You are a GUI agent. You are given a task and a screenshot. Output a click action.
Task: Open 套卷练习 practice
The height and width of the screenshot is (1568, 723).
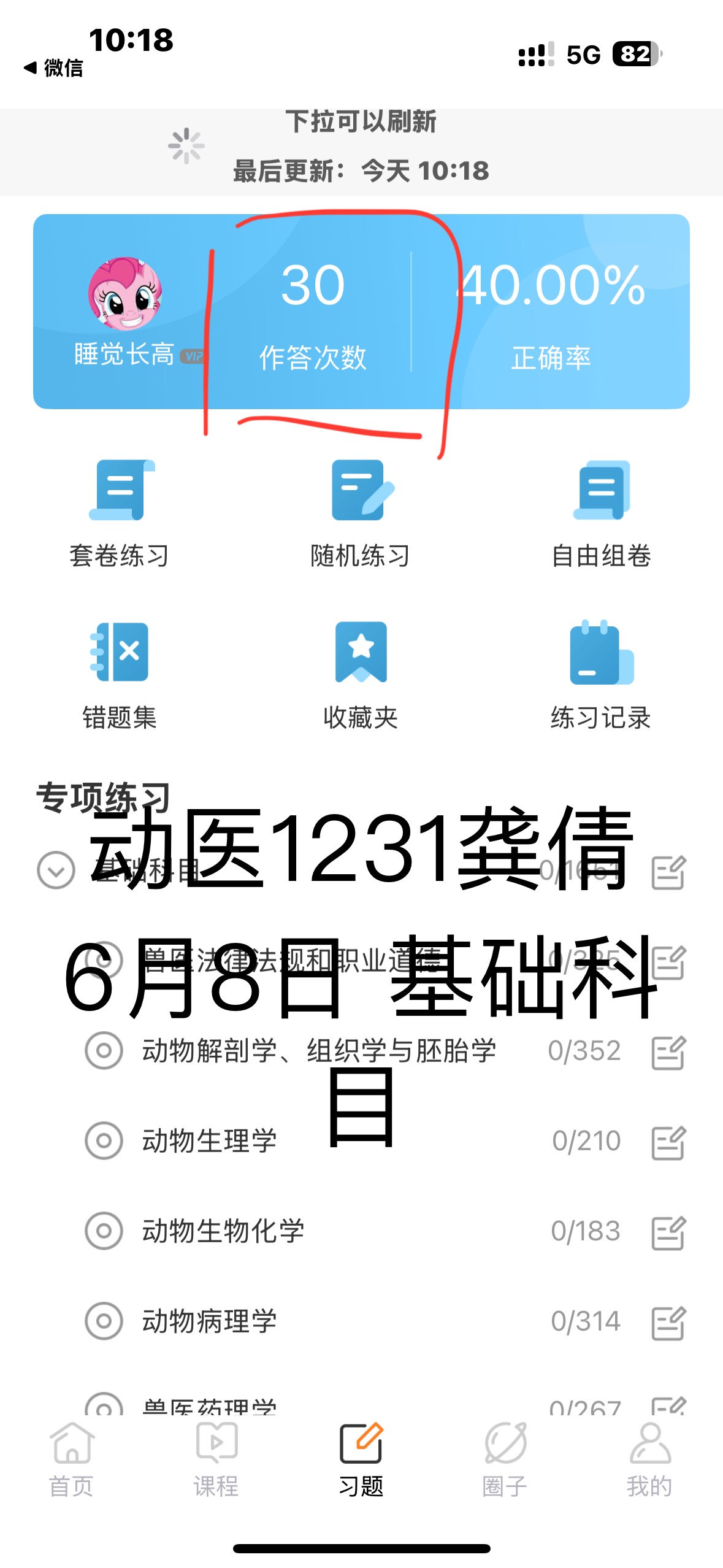120,513
